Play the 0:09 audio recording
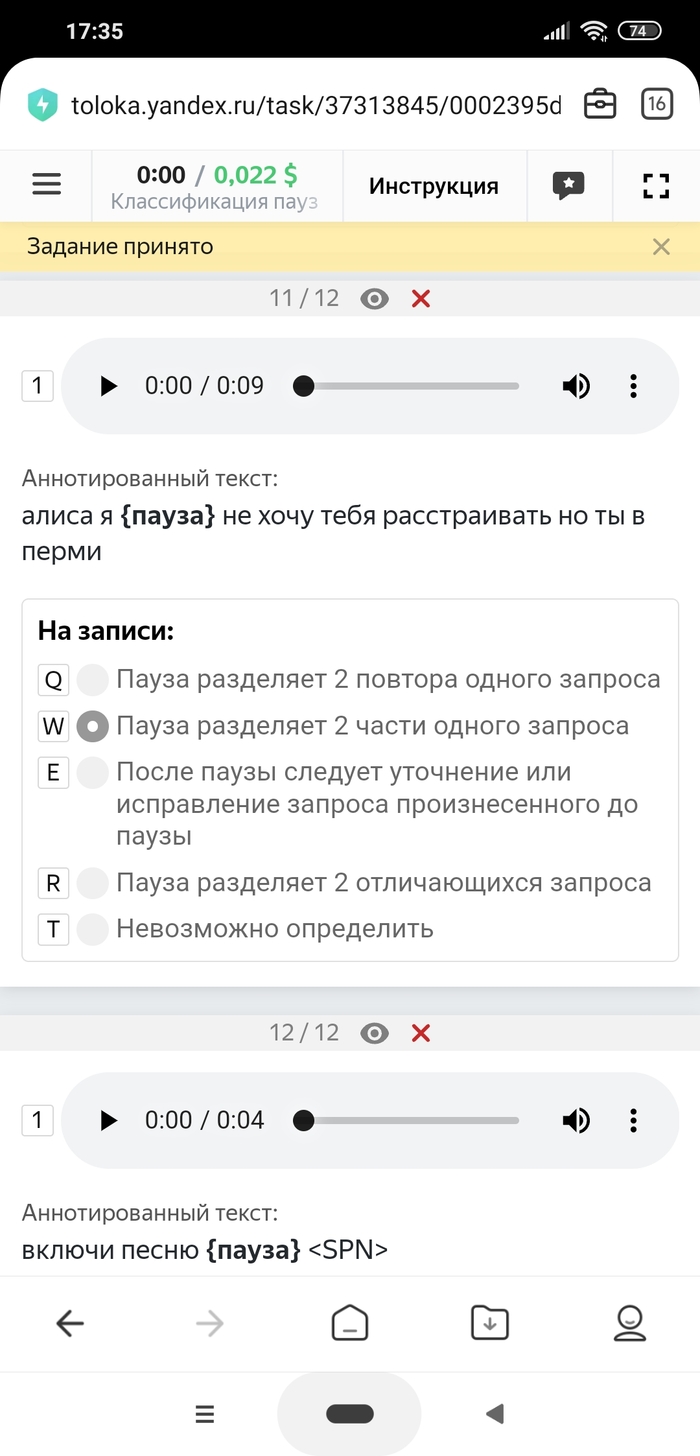The width and height of the screenshot is (700, 1456). coord(108,386)
